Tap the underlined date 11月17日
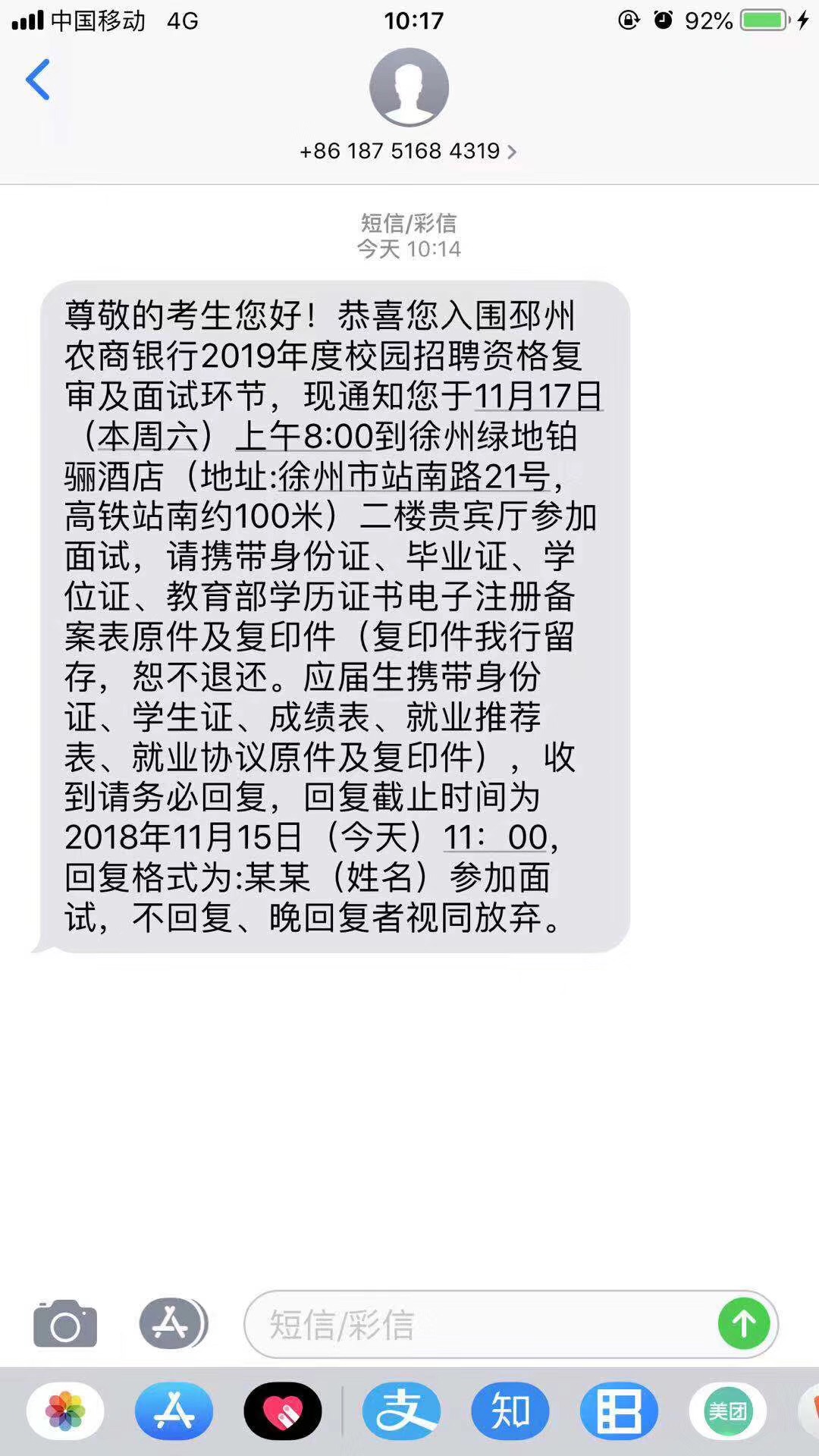Image resolution: width=819 pixels, height=1456 pixels. click(538, 396)
